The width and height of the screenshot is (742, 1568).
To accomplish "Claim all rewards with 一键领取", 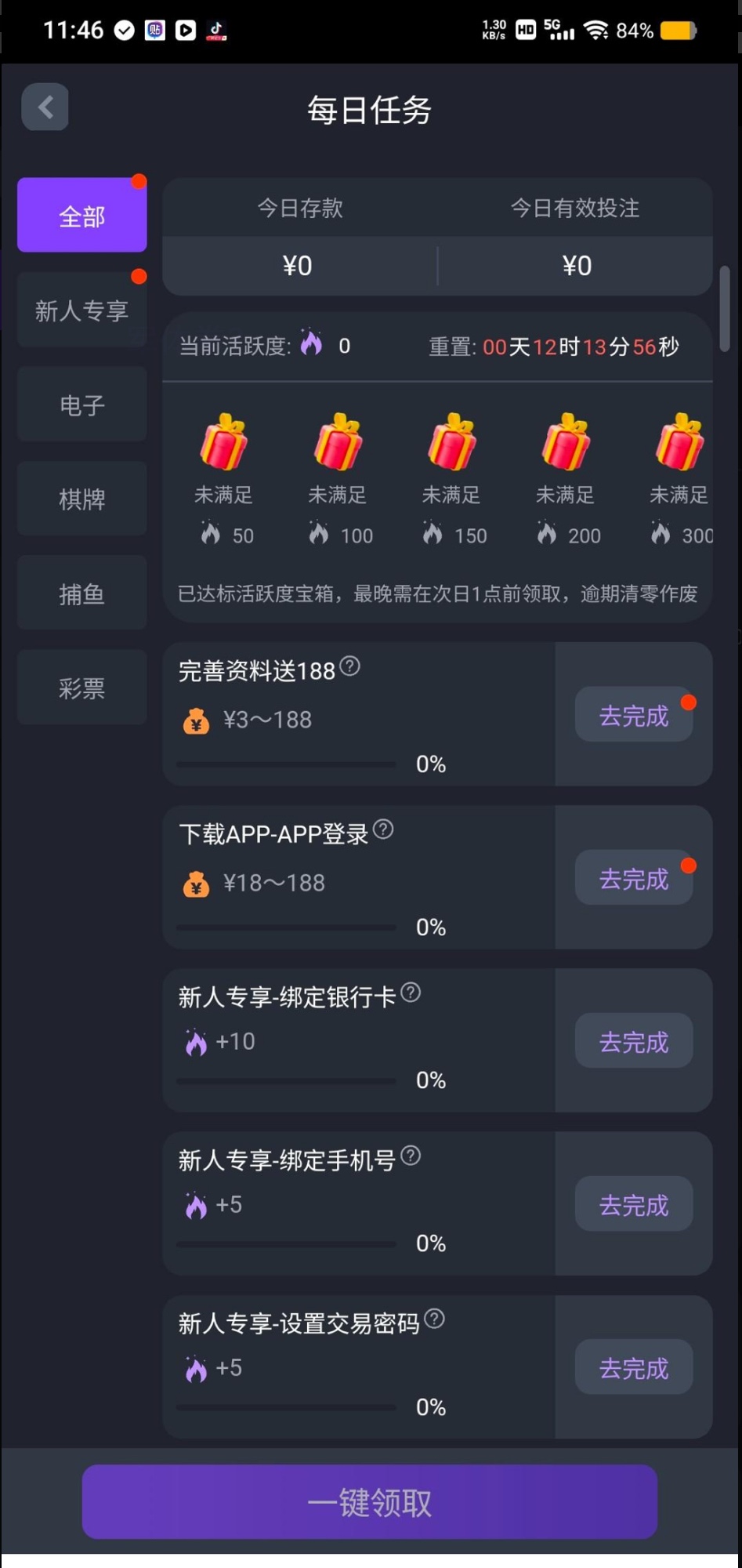I will [370, 1502].
